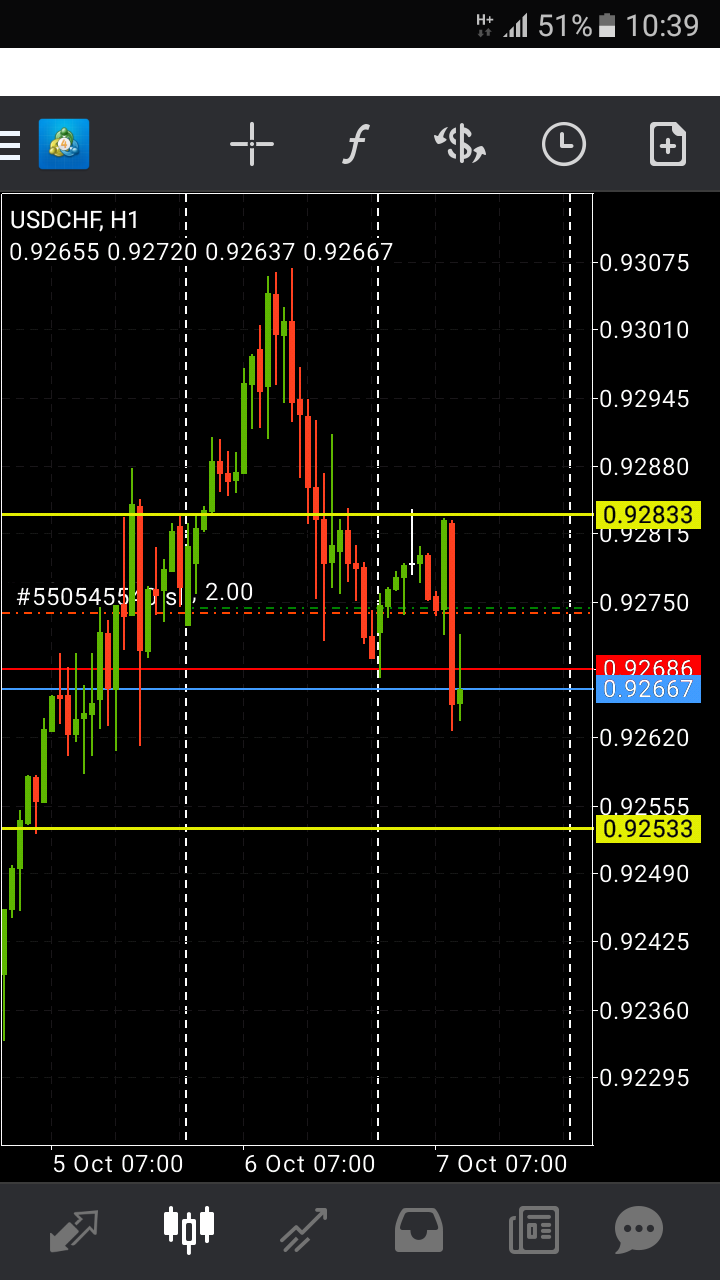The image size is (720, 1280).
Task: Enable the crosshair cursor tool
Action: tap(252, 145)
